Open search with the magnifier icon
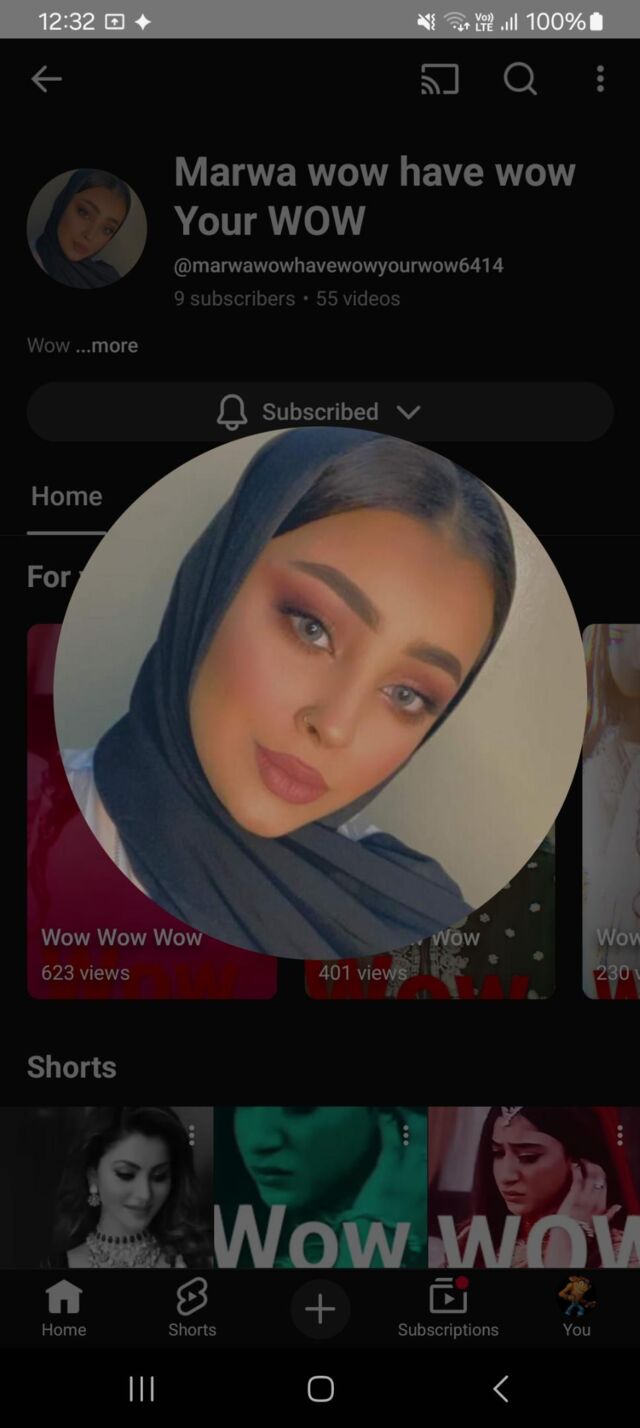640x1428 pixels. [x=520, y=79]
